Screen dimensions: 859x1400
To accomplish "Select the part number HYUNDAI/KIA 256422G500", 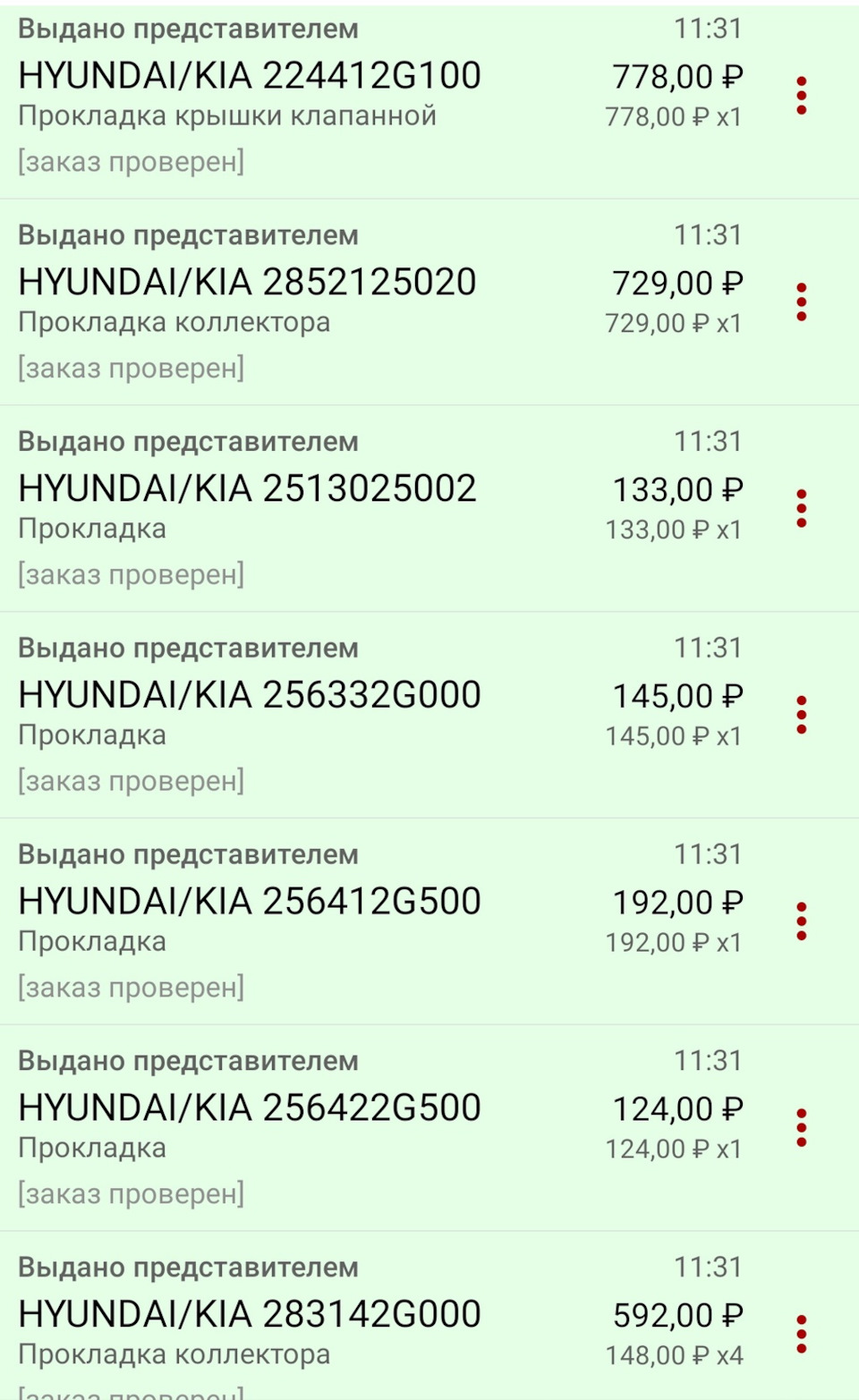I will click(251, 1107).
